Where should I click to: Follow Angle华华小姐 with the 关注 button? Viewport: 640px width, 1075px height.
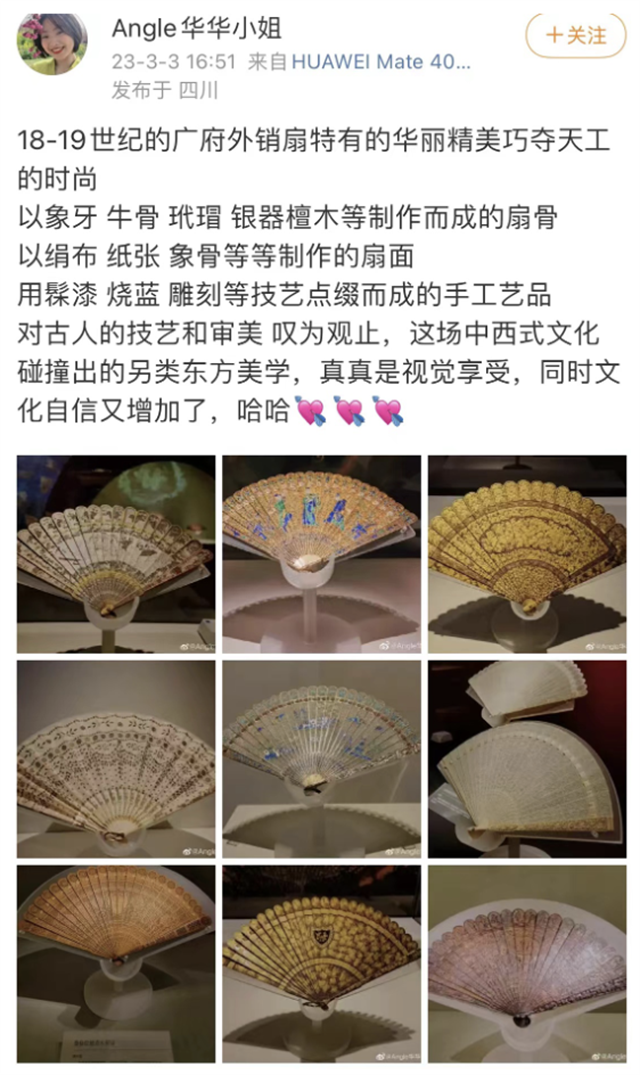[x=575, y=35]
